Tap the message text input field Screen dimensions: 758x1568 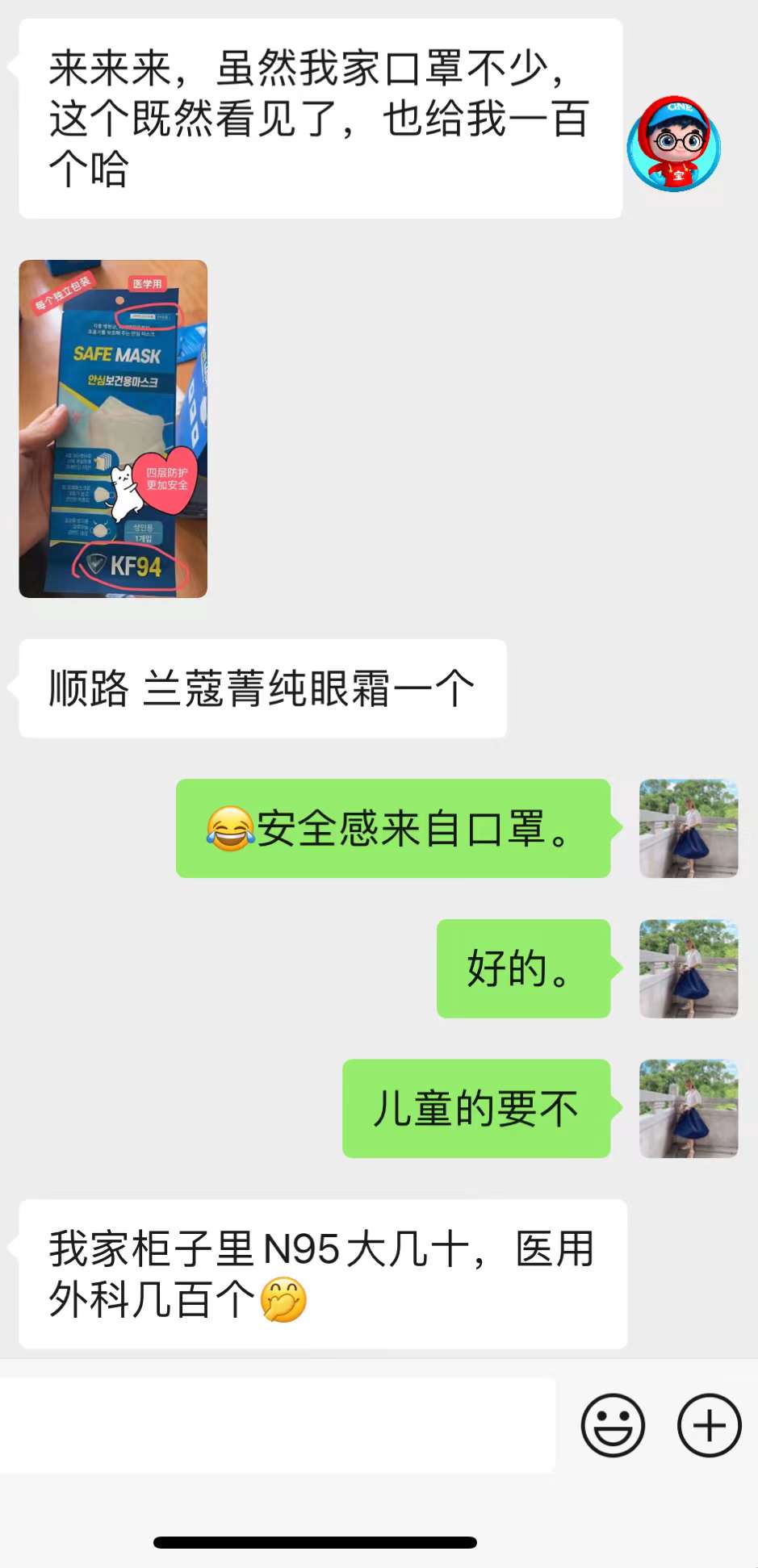(277, 1425)
